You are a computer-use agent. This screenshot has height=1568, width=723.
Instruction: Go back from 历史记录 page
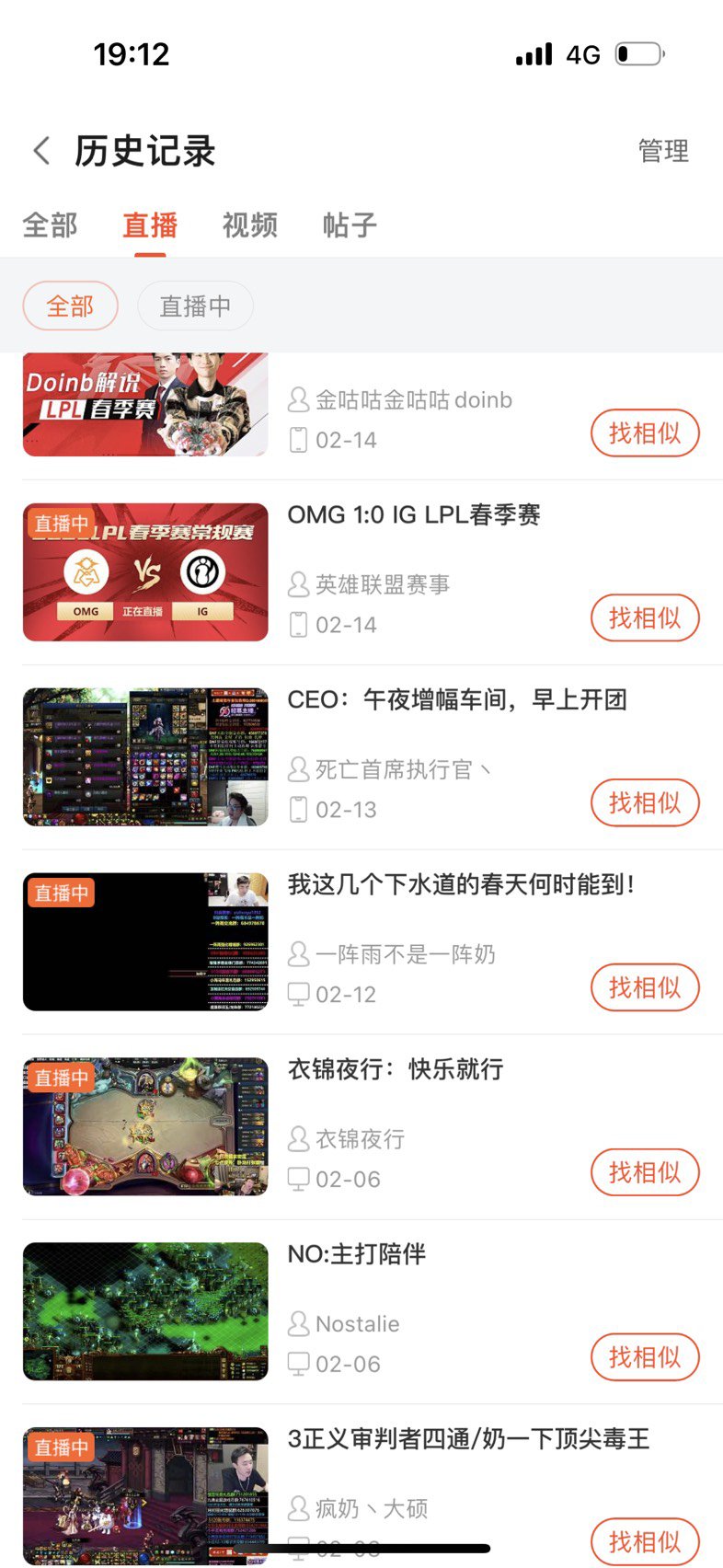coord(41,151)
